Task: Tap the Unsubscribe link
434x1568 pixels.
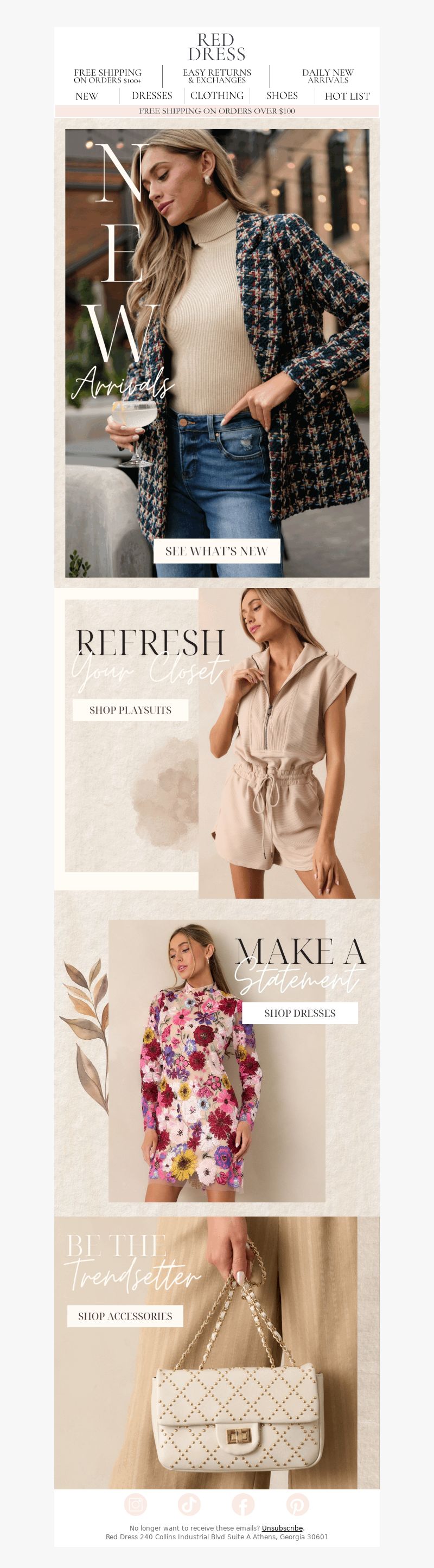Action: click(282, 1528)
